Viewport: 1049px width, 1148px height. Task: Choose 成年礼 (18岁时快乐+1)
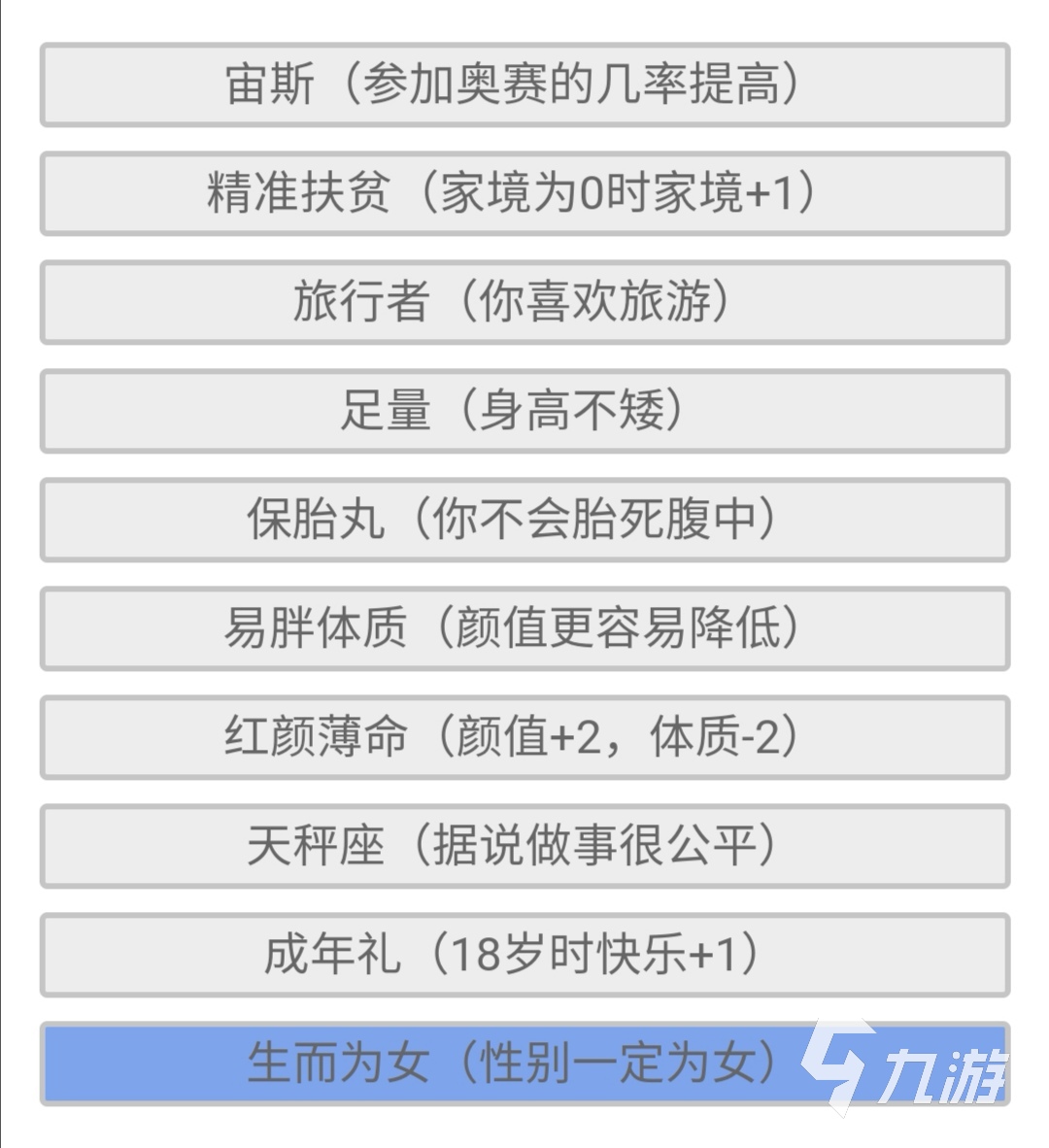524,955
